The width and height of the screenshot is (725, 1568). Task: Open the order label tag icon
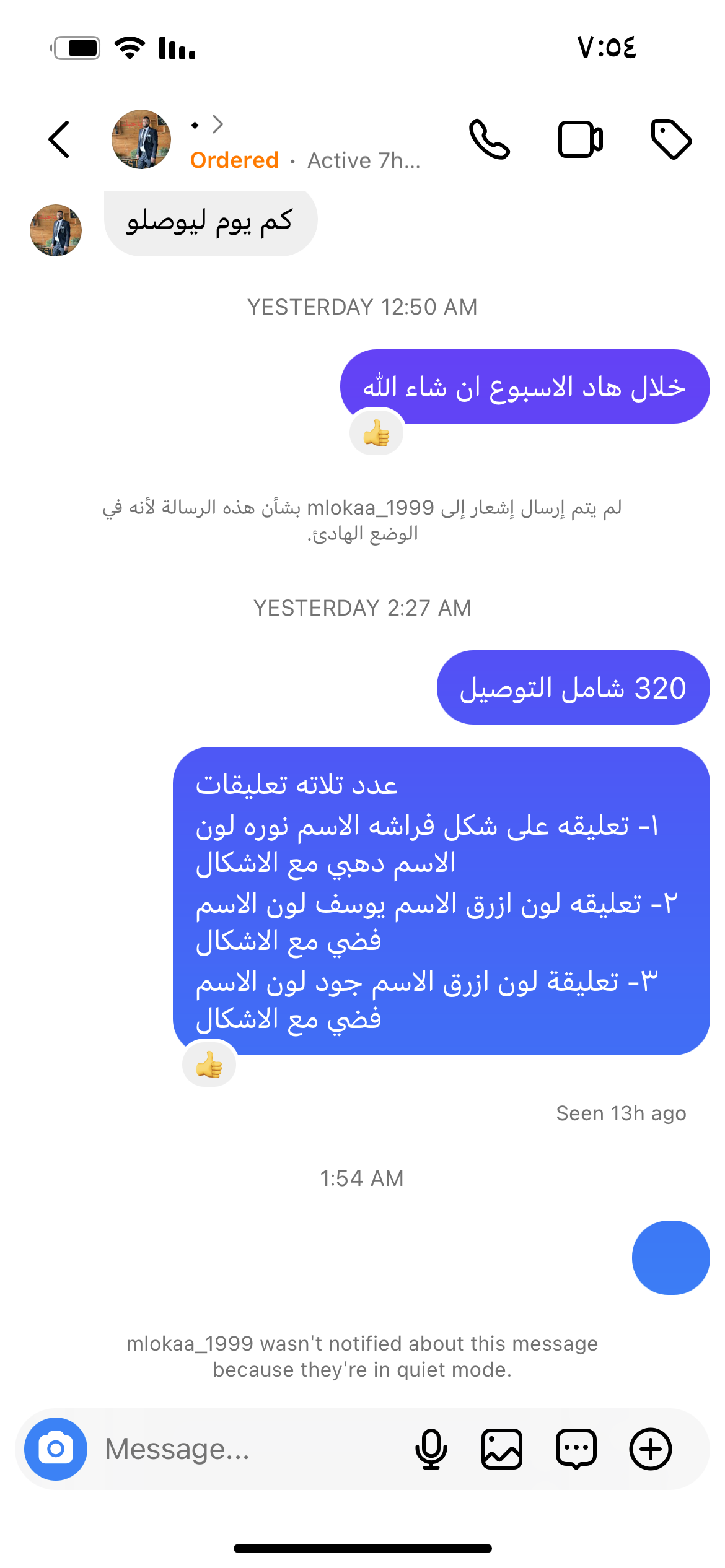click(671, 139)
